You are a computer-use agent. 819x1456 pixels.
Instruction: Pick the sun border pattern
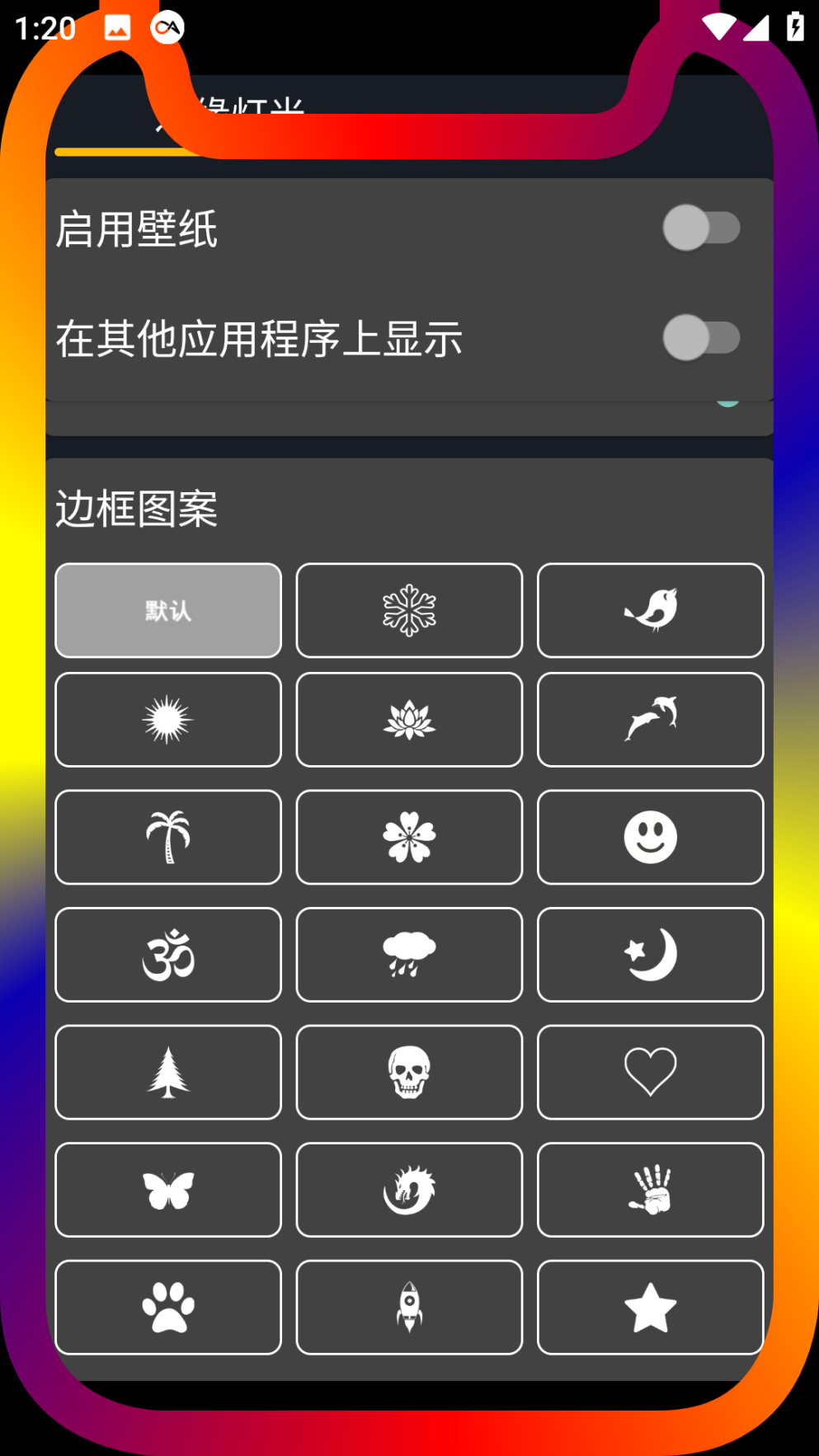coord(168,720)
